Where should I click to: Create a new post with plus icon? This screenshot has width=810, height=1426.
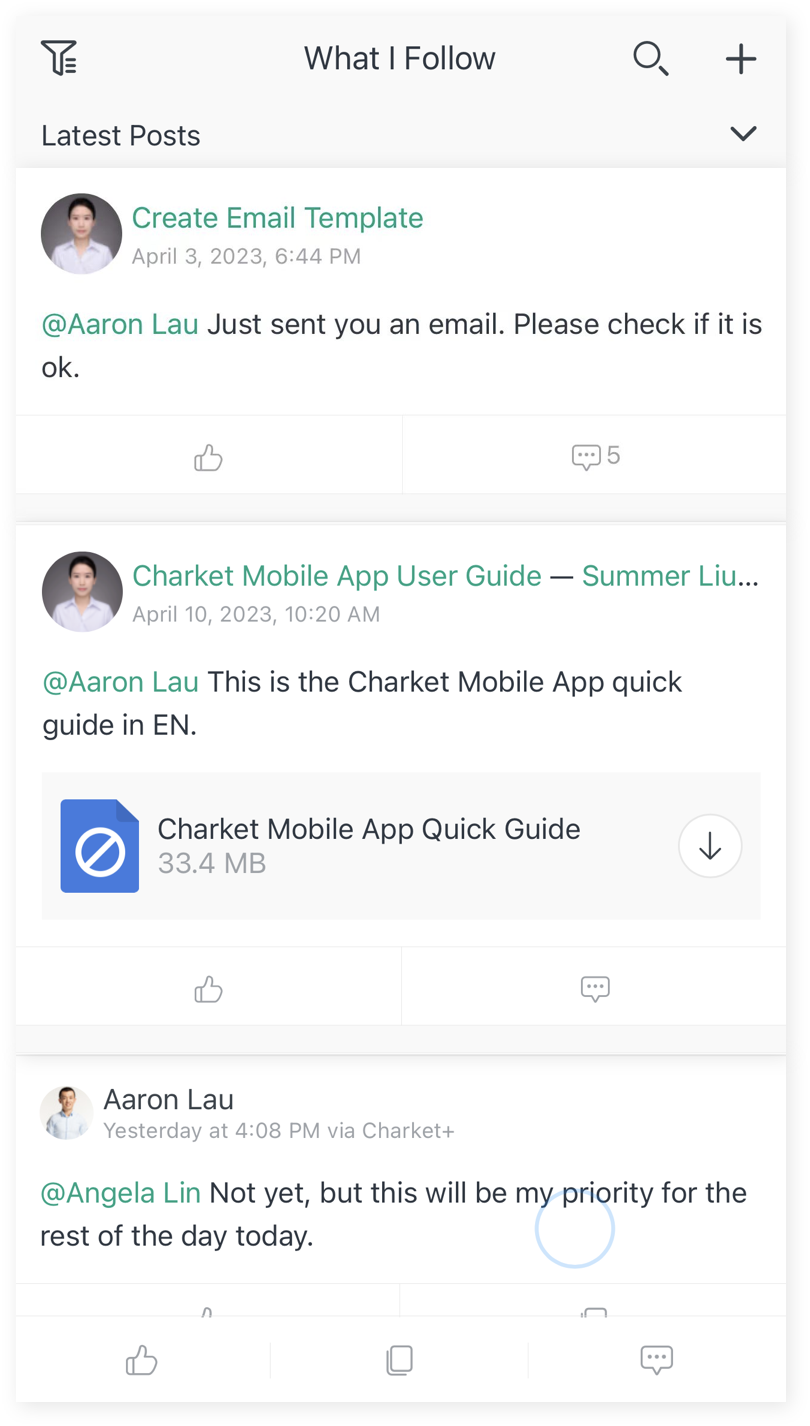tap(740, 59)
